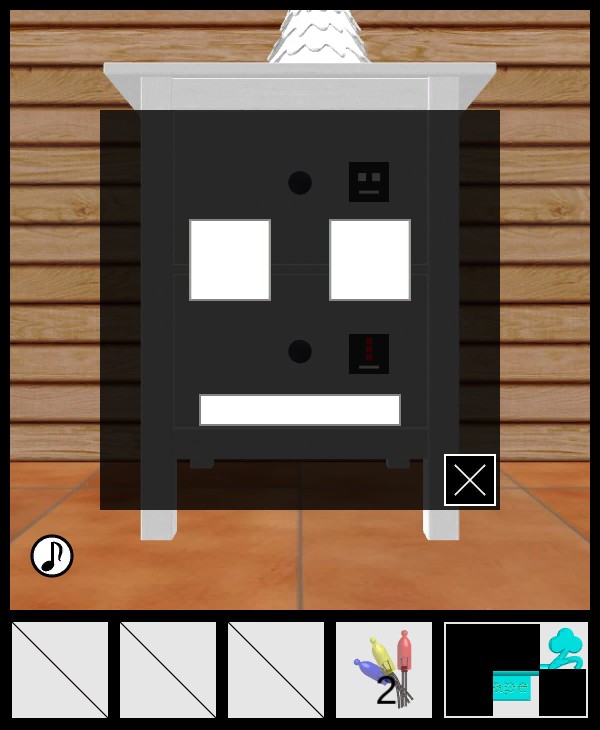Tap the upper drawer face icon
600x730 pixels.
point(369,182)
